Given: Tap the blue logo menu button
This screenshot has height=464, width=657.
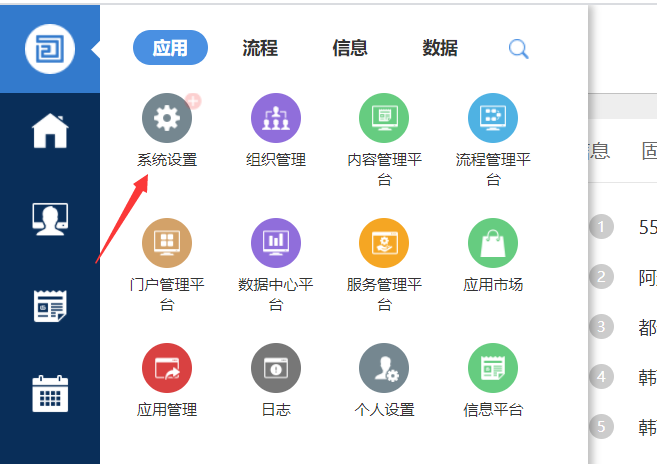Looking at the screenshot, I should (48, 48).
